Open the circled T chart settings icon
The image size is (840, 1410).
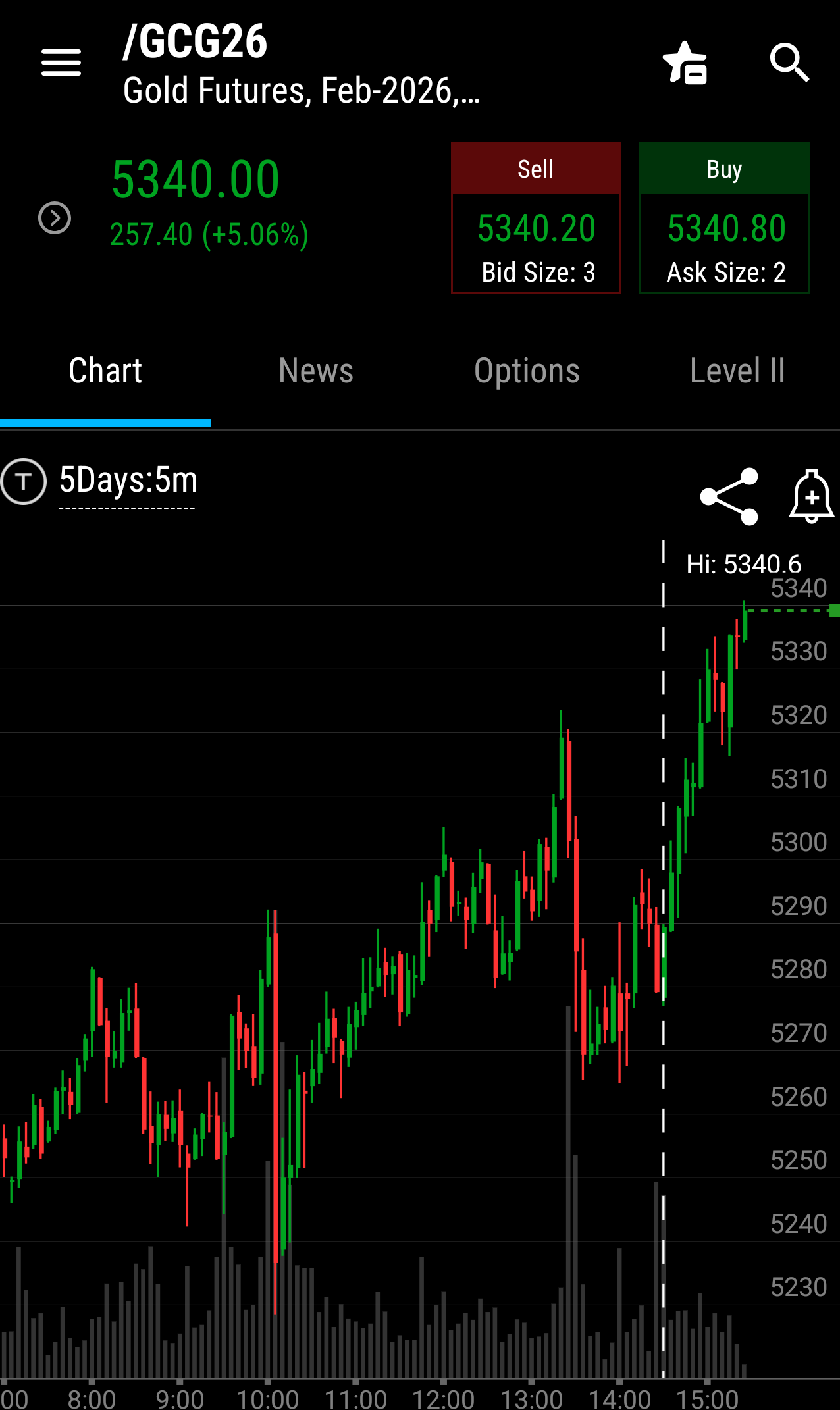(24, 481)
